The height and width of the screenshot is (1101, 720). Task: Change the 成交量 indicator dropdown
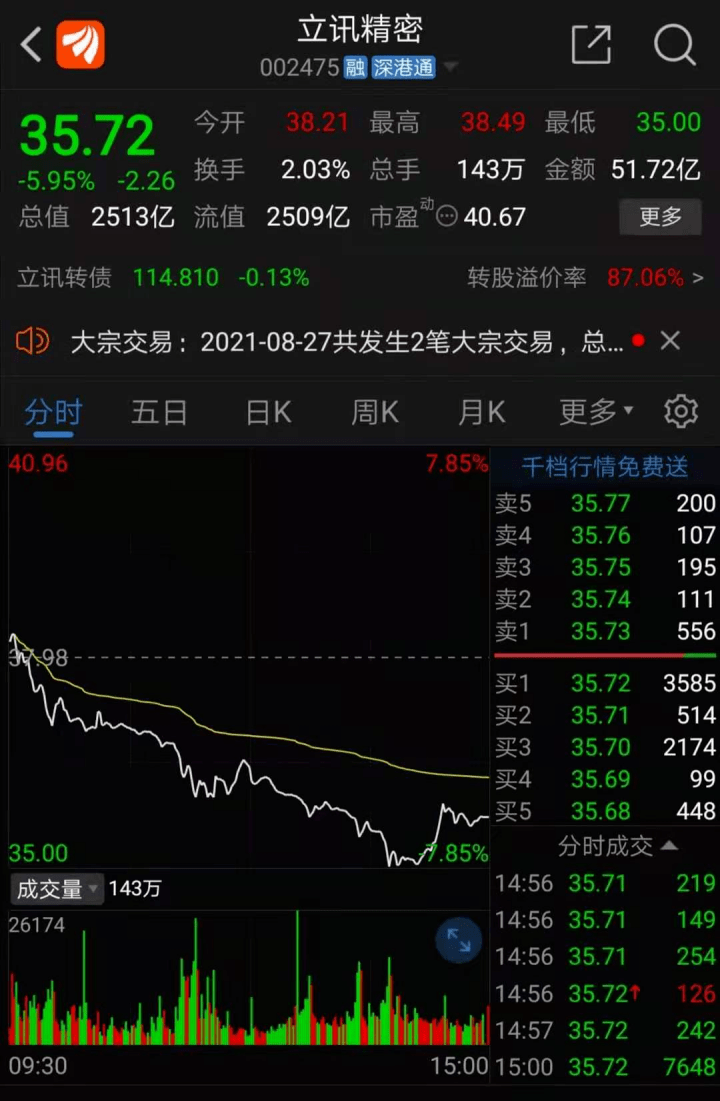pos(56,888)
